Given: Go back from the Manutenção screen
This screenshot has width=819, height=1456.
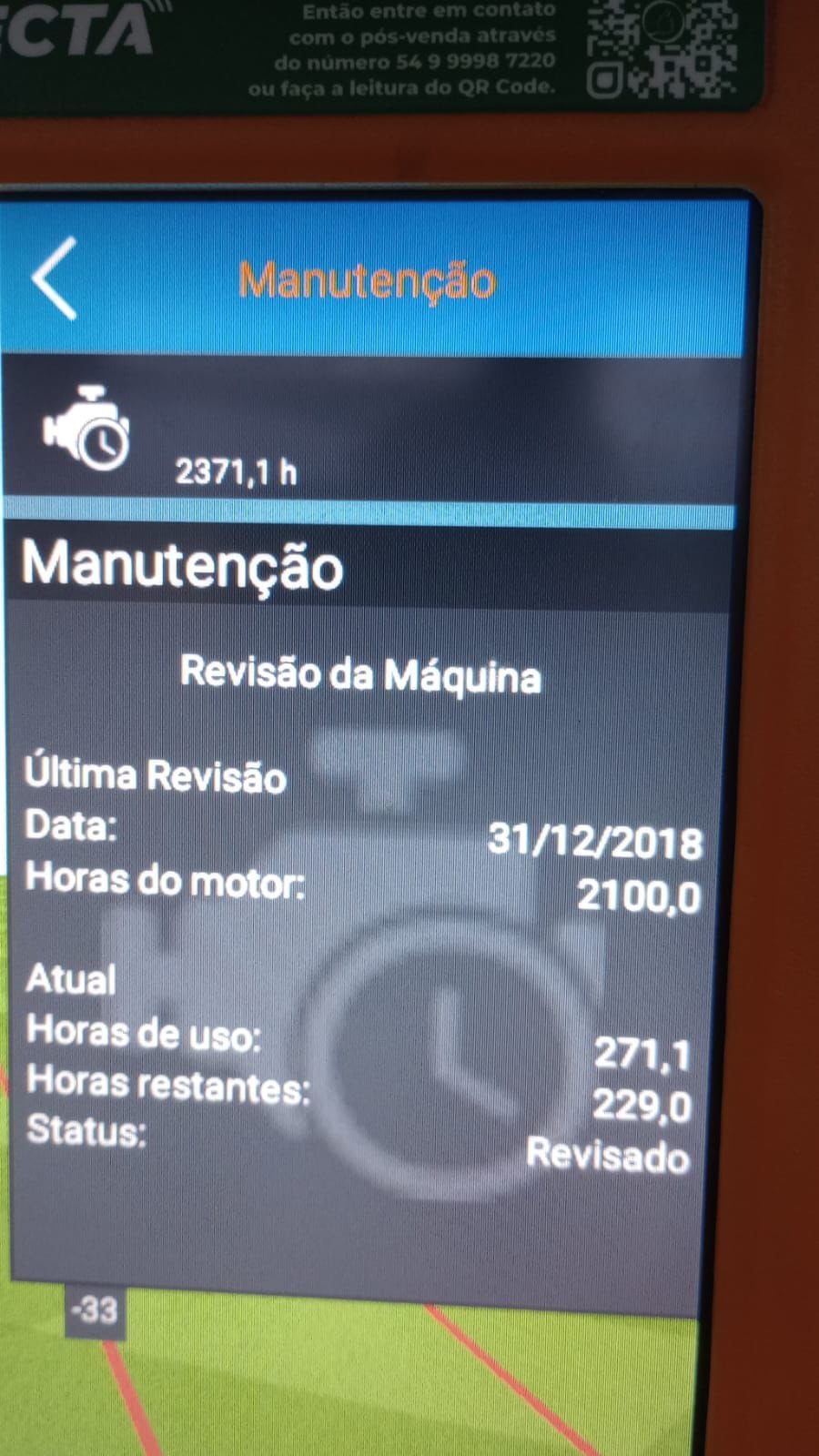Looking at the screenshot, I should click(x=55, y=278).
